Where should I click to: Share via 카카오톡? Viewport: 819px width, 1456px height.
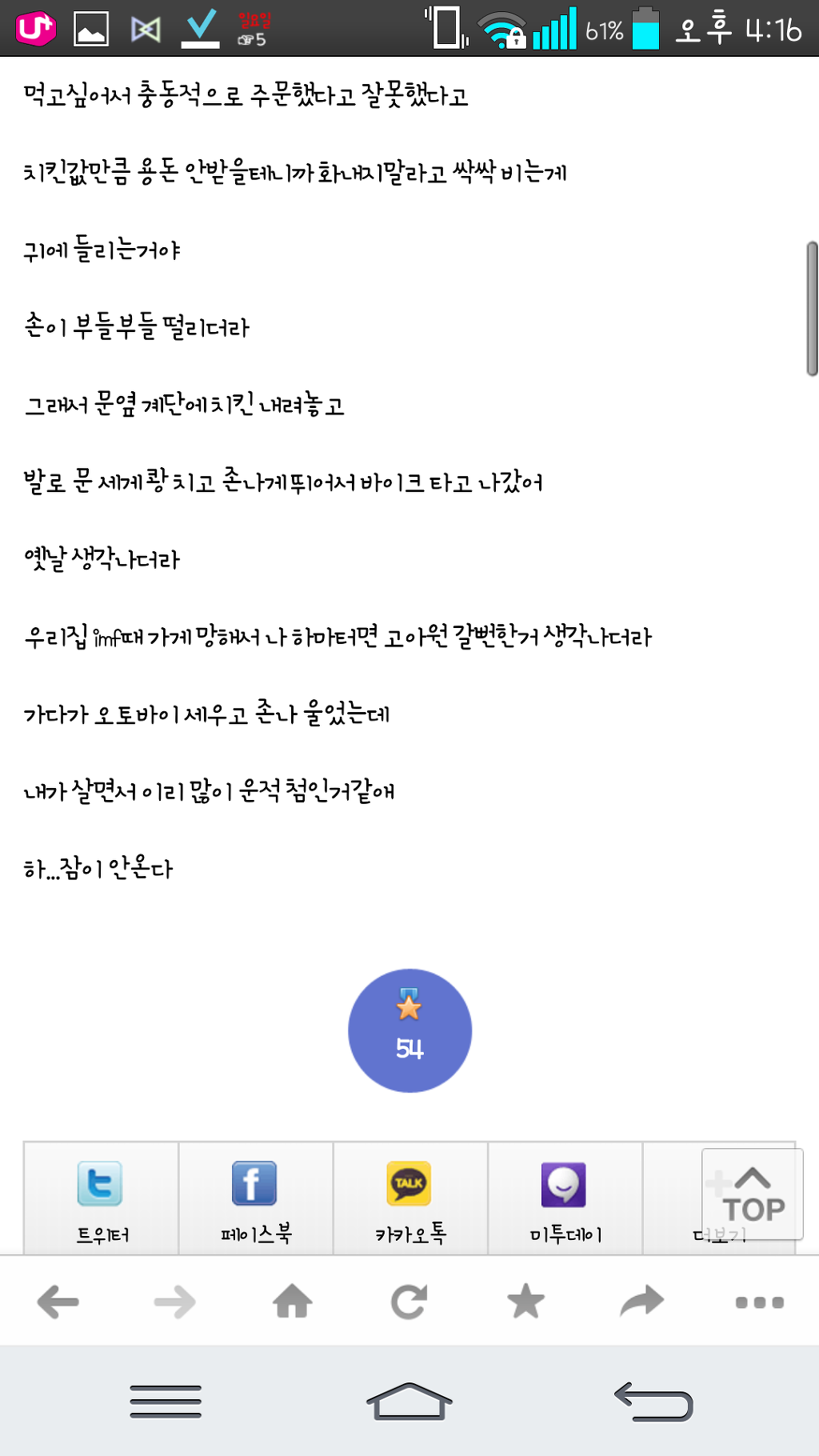(x=409, y=1198)
